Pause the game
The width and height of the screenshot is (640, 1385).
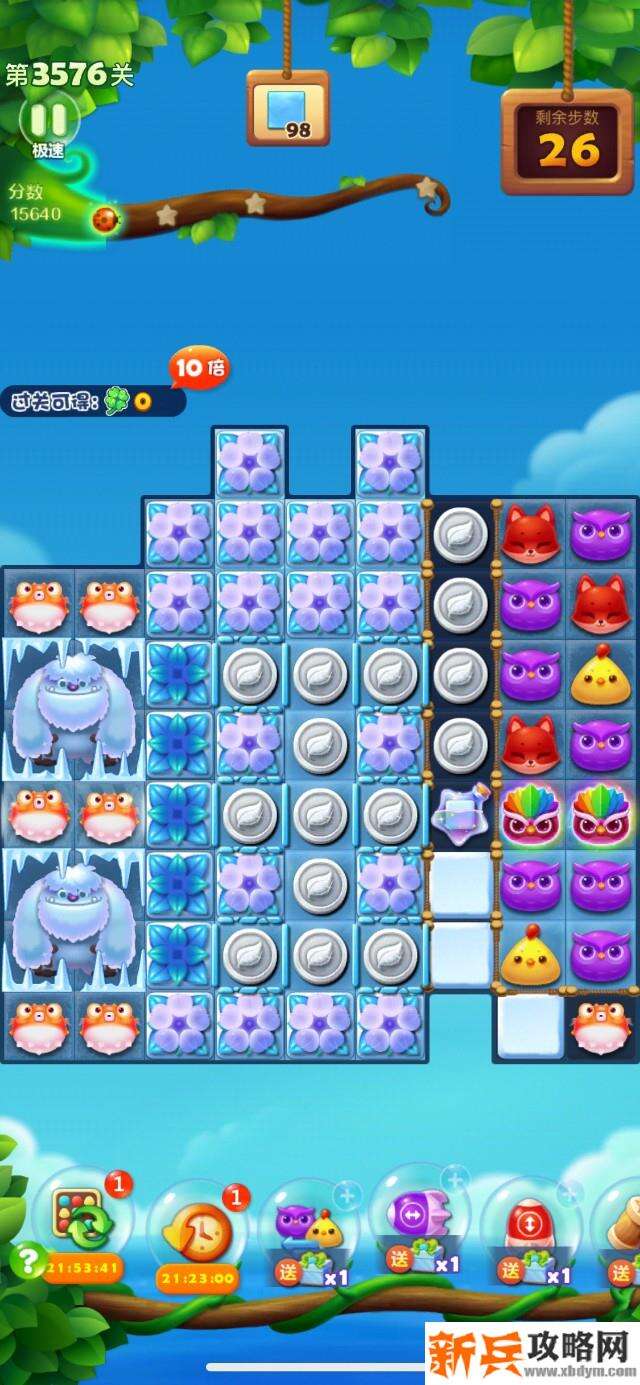click(x=48, y=119)
